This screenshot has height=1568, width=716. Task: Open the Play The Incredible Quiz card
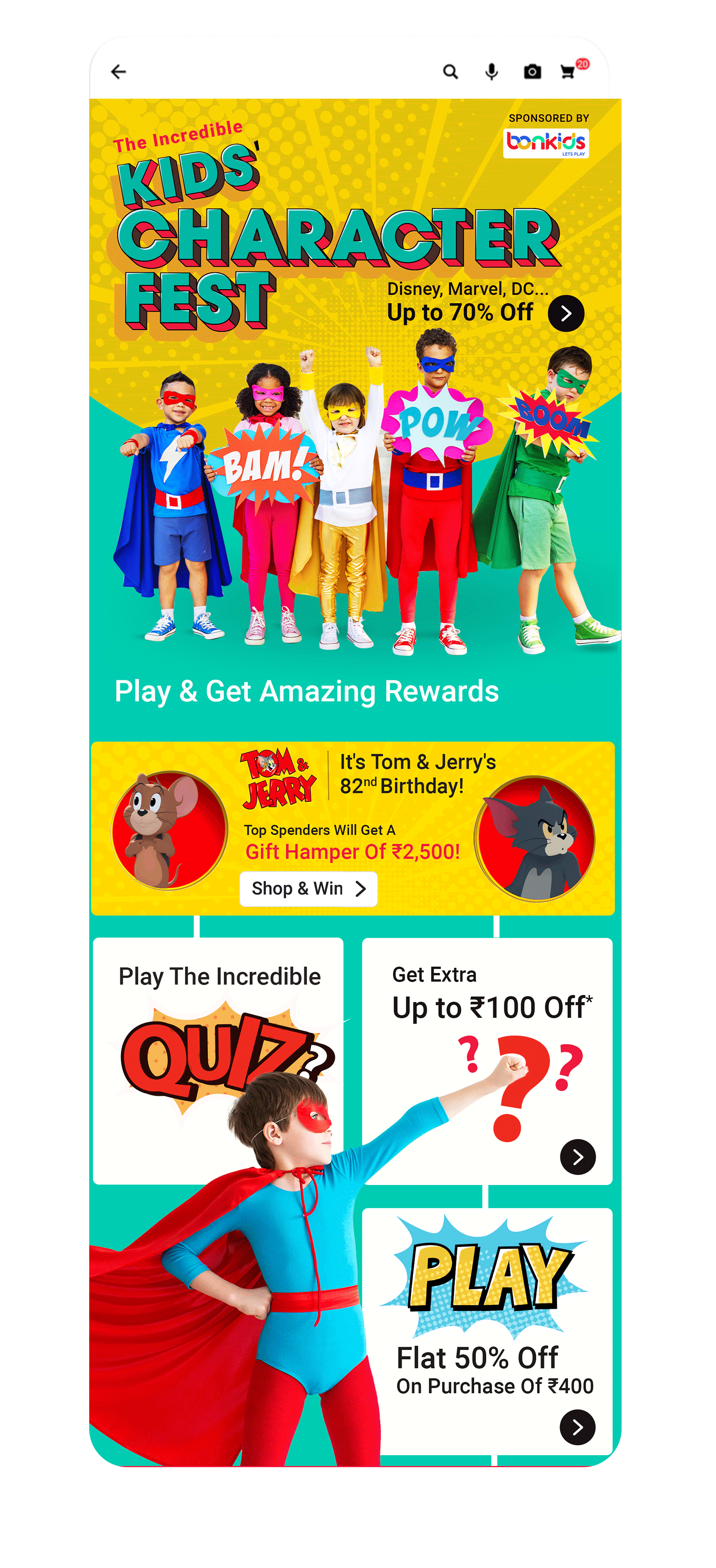(218, 1035)
